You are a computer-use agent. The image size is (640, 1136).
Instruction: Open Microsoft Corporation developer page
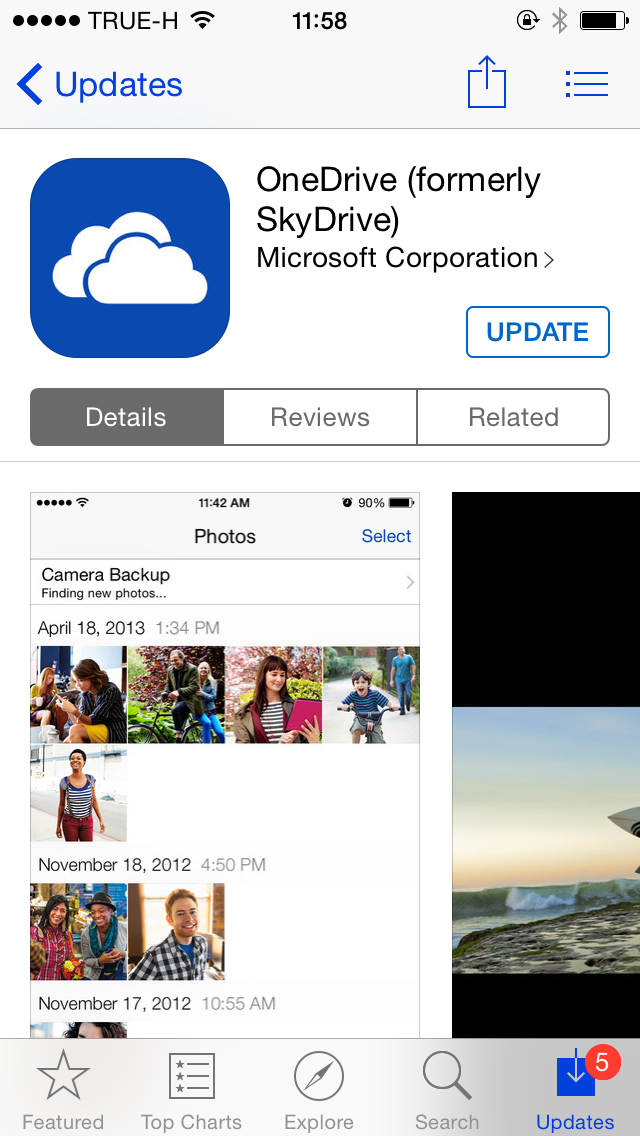(x=405, y=258)
